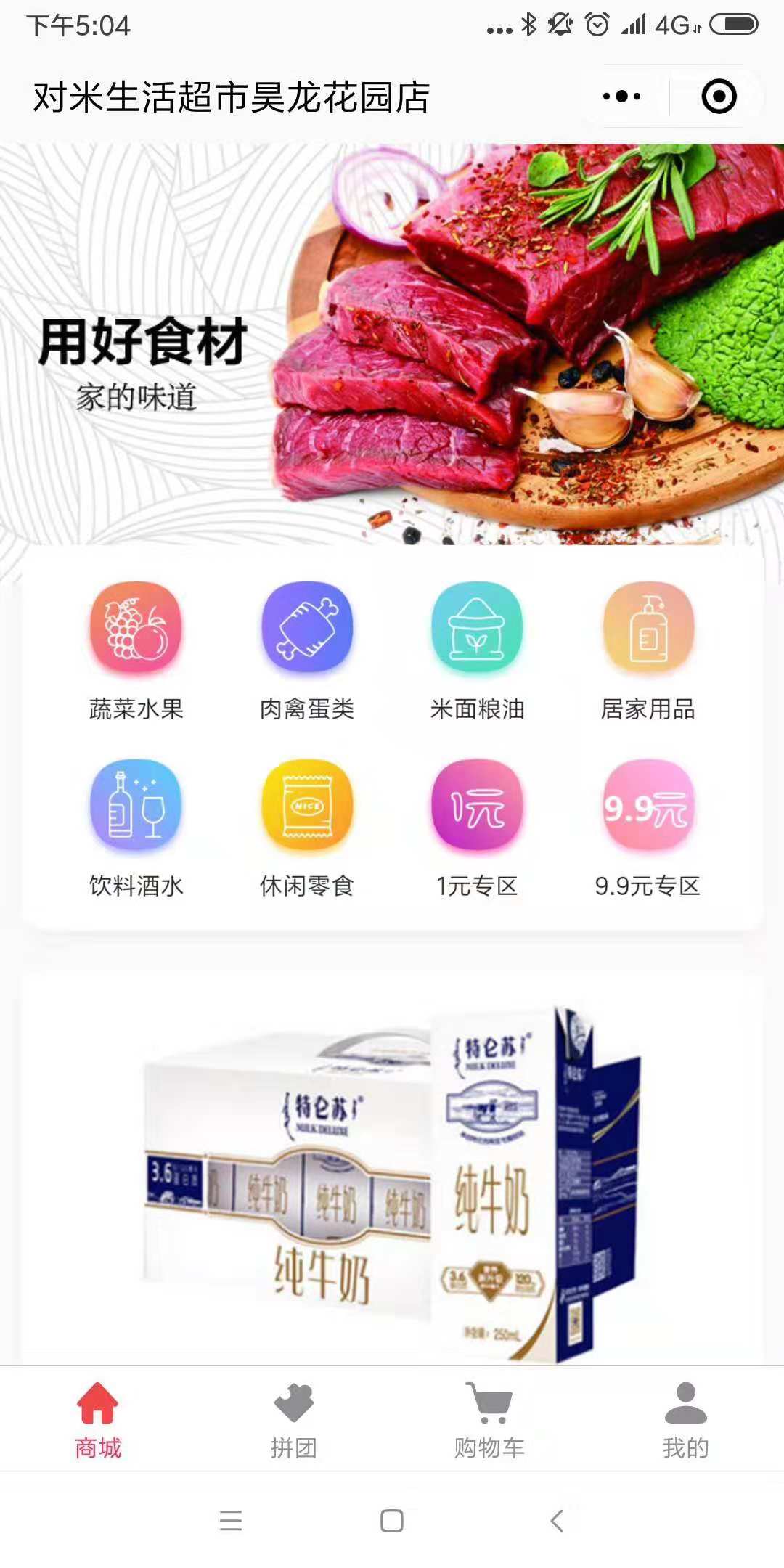Close the mini program with the circle button

pyautogui.click(x=719, y=97)
